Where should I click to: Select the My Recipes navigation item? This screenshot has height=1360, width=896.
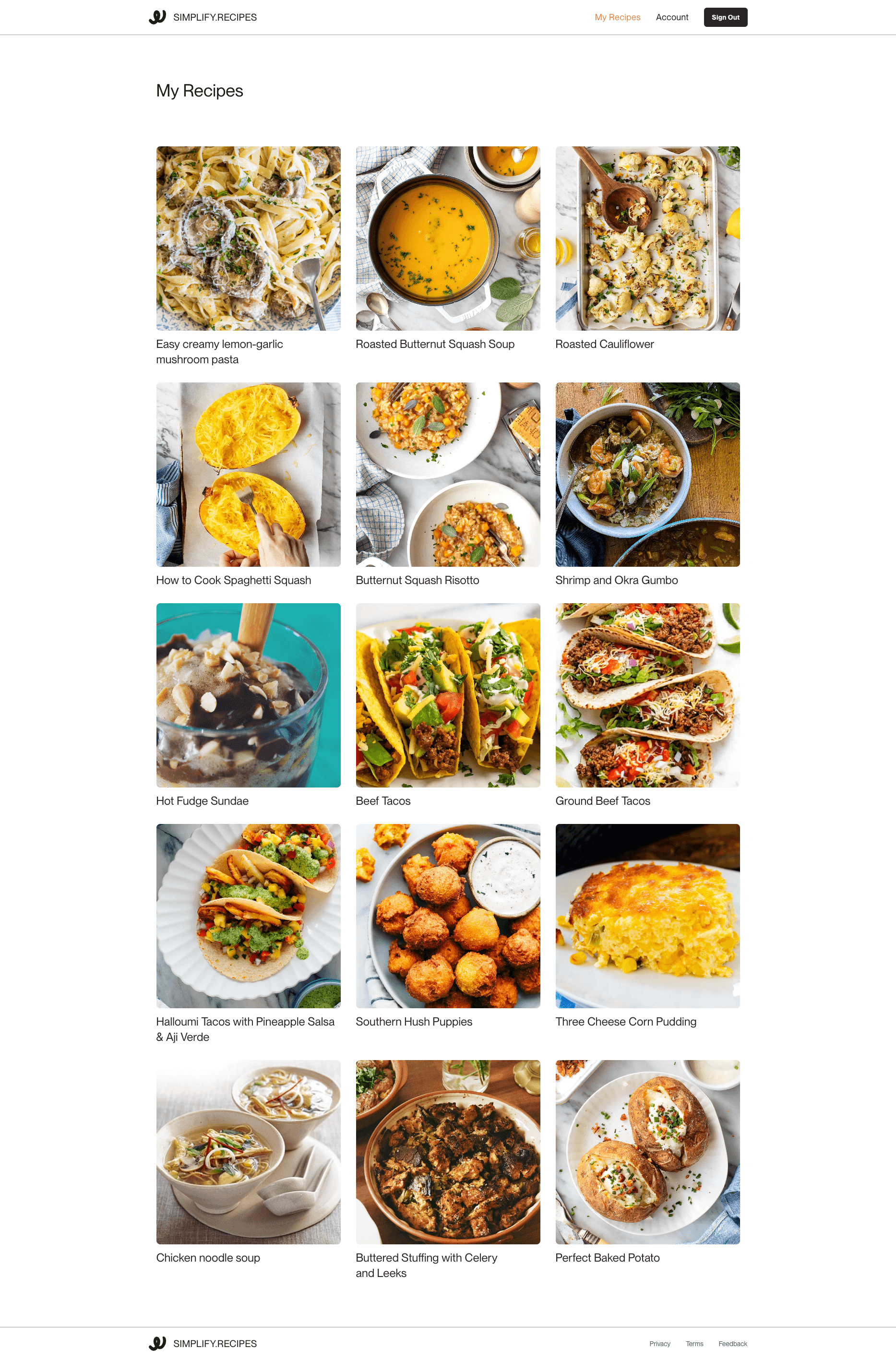pyautogui.click(x=617, y=17)
